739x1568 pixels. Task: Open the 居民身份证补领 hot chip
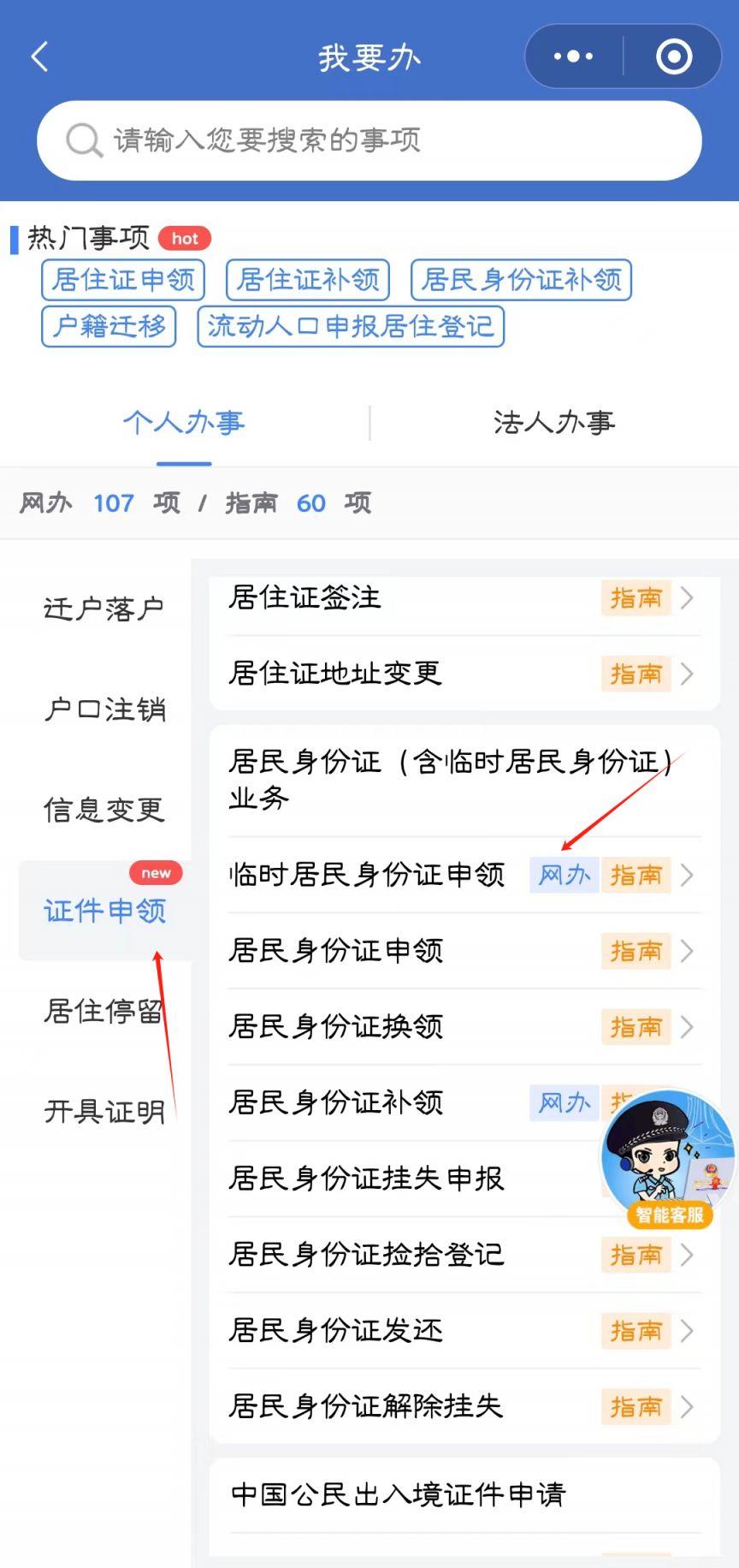[521, 280]
